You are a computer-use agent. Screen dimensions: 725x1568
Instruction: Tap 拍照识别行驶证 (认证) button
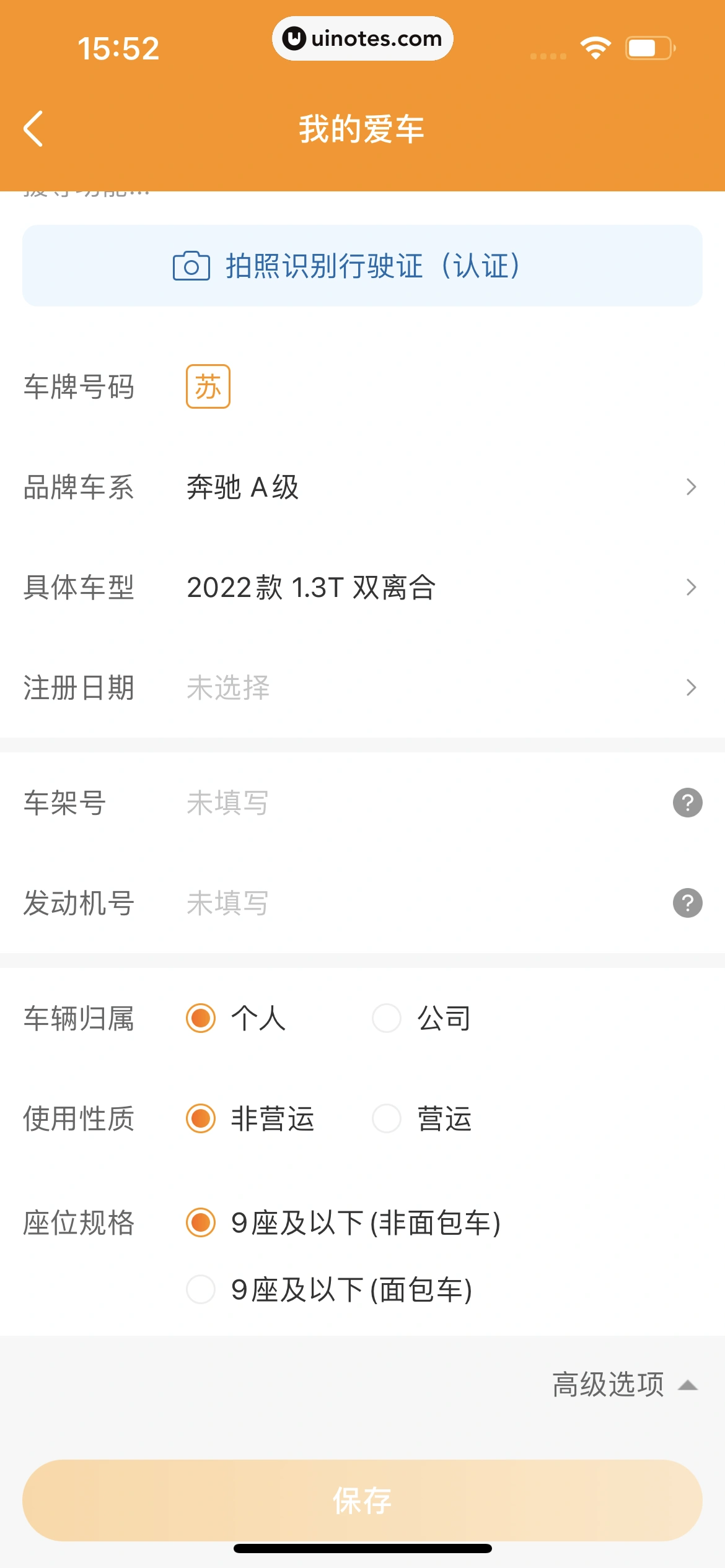pyautogui.click(x=362, y=266)
